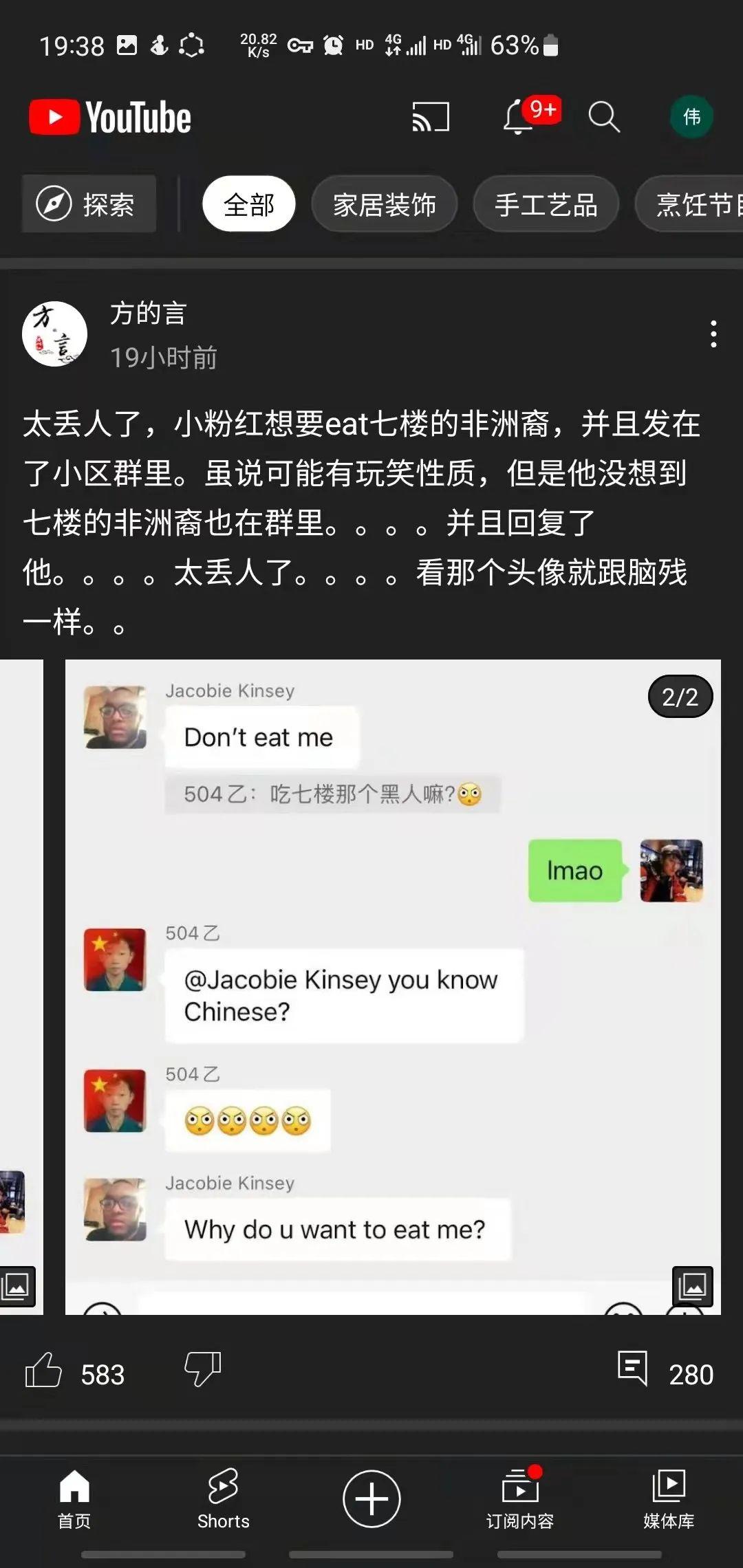Open the notifications bell
Viewport: 743px width, 1568px height.
(x=519, y=117)
